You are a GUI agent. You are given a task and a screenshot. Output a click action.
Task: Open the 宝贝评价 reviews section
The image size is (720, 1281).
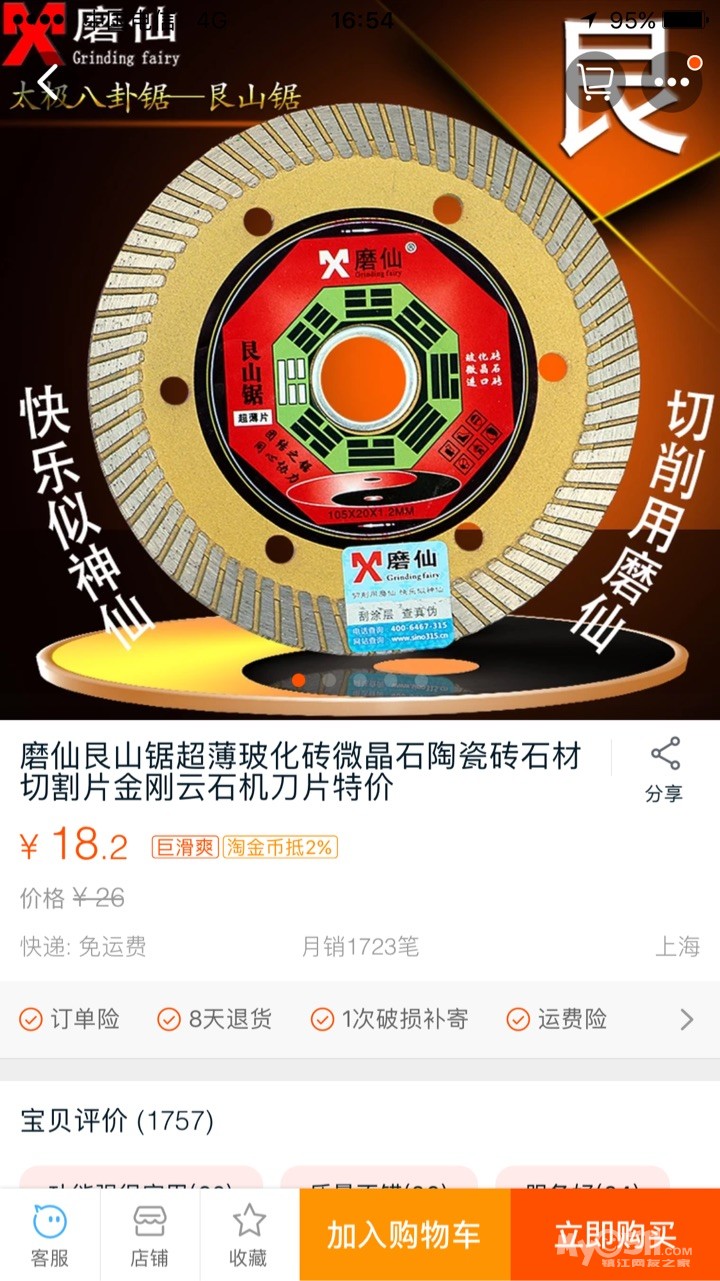(x=117, y=1120)
